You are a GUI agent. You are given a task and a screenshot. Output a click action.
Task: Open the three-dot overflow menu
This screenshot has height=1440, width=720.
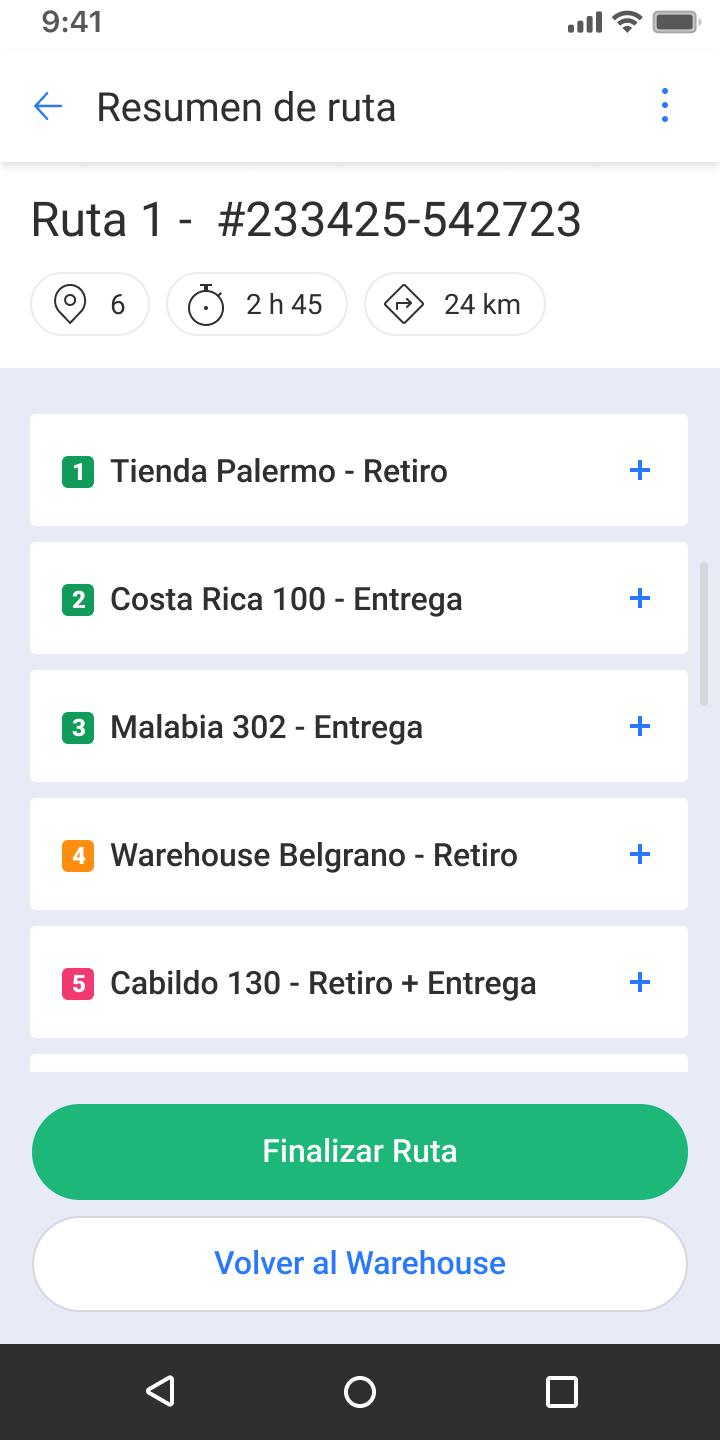tap(664, 106)
